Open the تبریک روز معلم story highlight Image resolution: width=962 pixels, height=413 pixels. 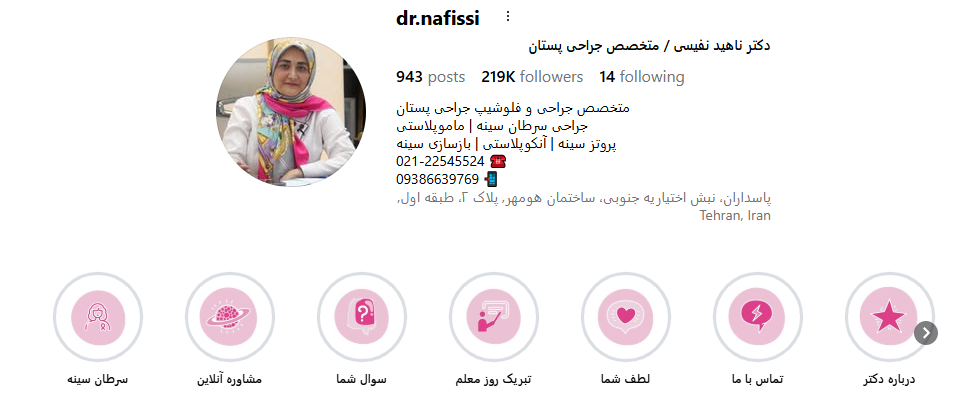[495, 317]
